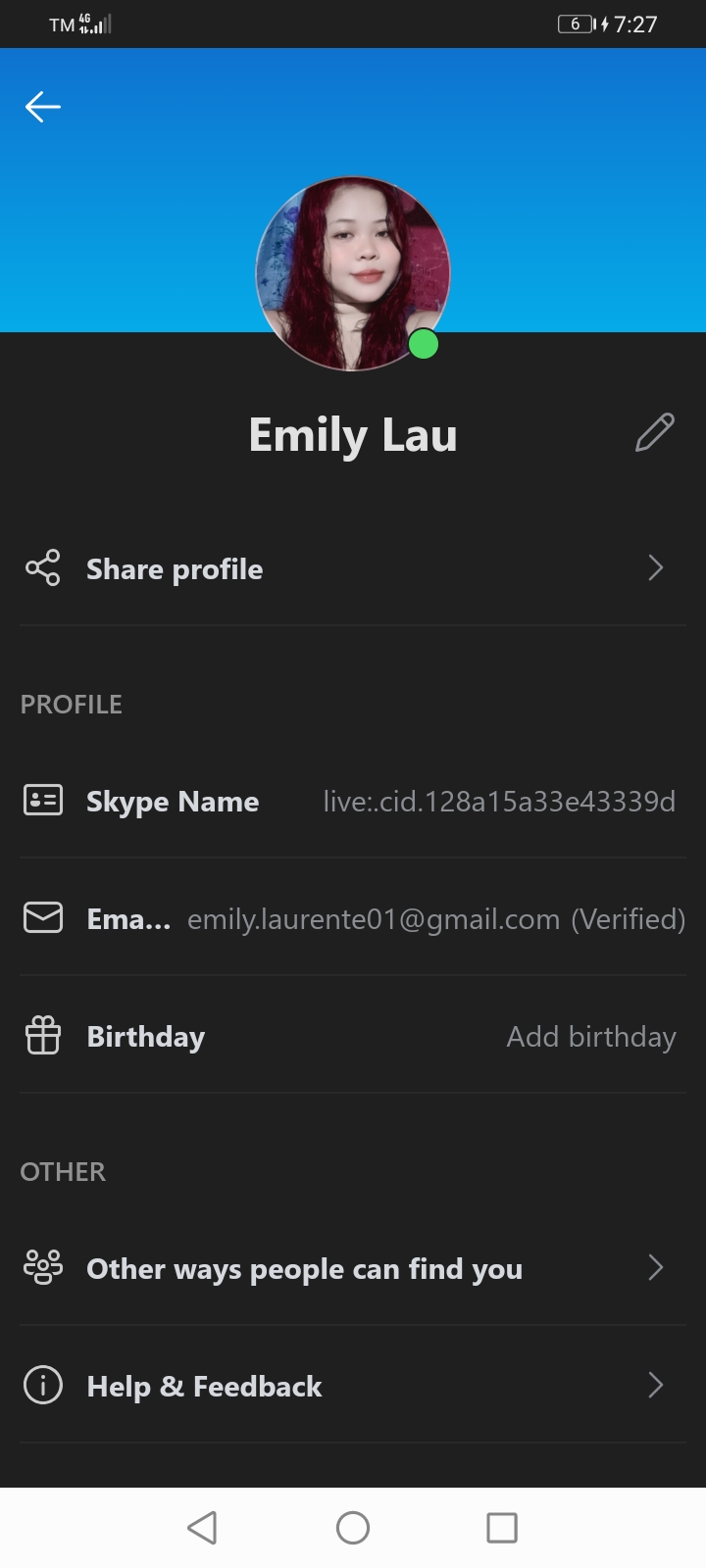This screenshot has height=1568, width=706.
Task: Open the profile picture
Action: click(x=353, y=273)
